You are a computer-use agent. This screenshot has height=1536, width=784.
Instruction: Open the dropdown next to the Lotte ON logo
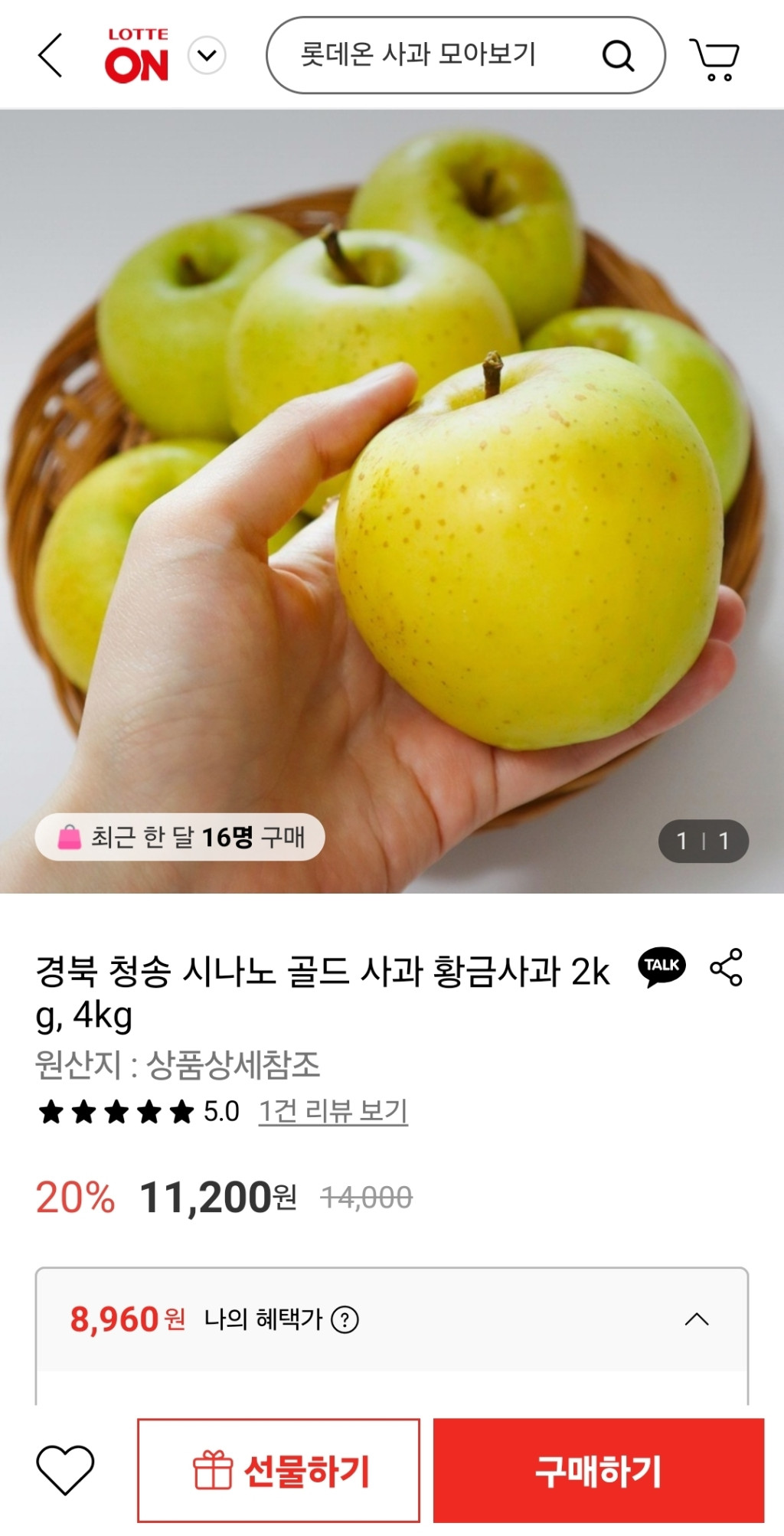pos(207,55)
